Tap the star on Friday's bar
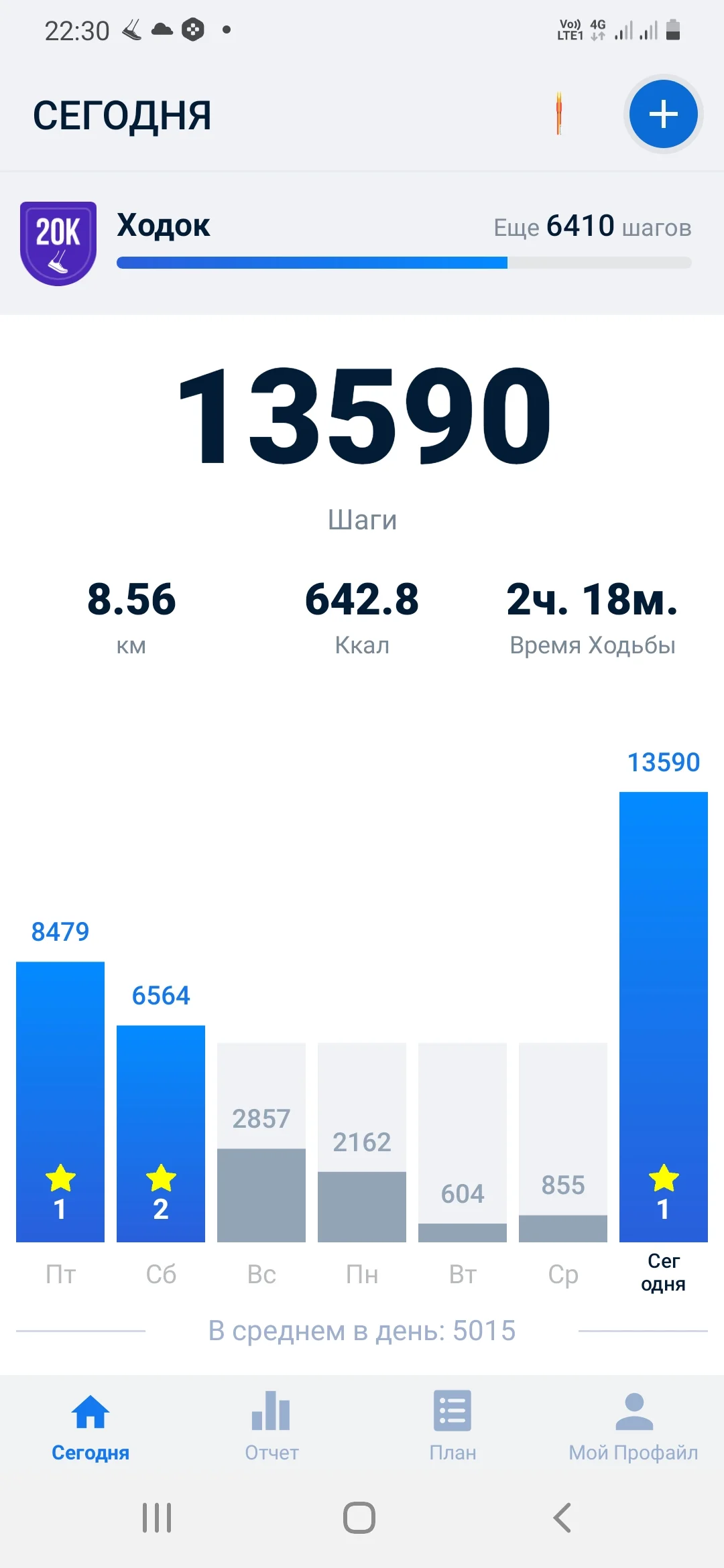The height and width of the screenshot is (1568, 724). [x=60, y=1179]
